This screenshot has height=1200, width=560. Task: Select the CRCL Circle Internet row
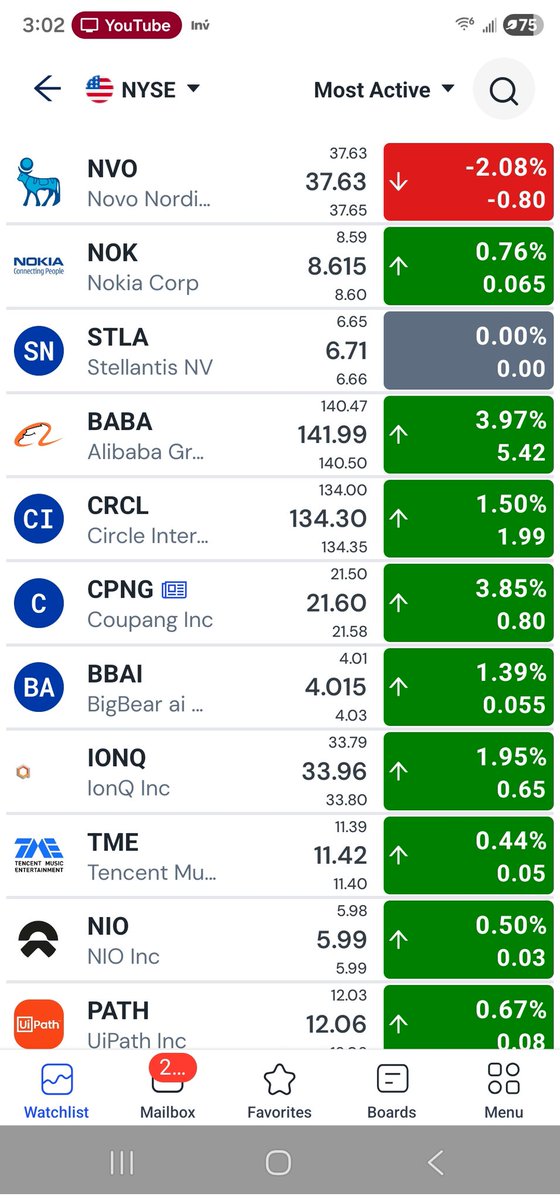280,518
